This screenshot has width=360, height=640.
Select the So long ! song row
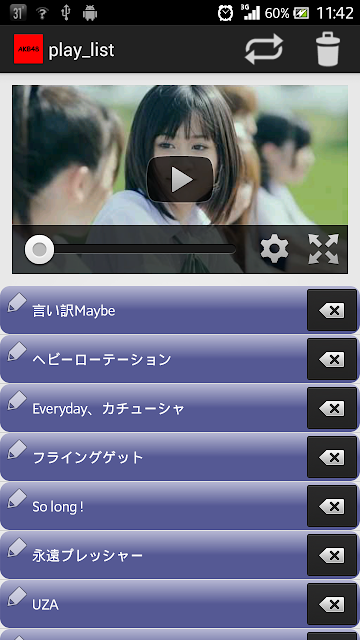[154, 506]
